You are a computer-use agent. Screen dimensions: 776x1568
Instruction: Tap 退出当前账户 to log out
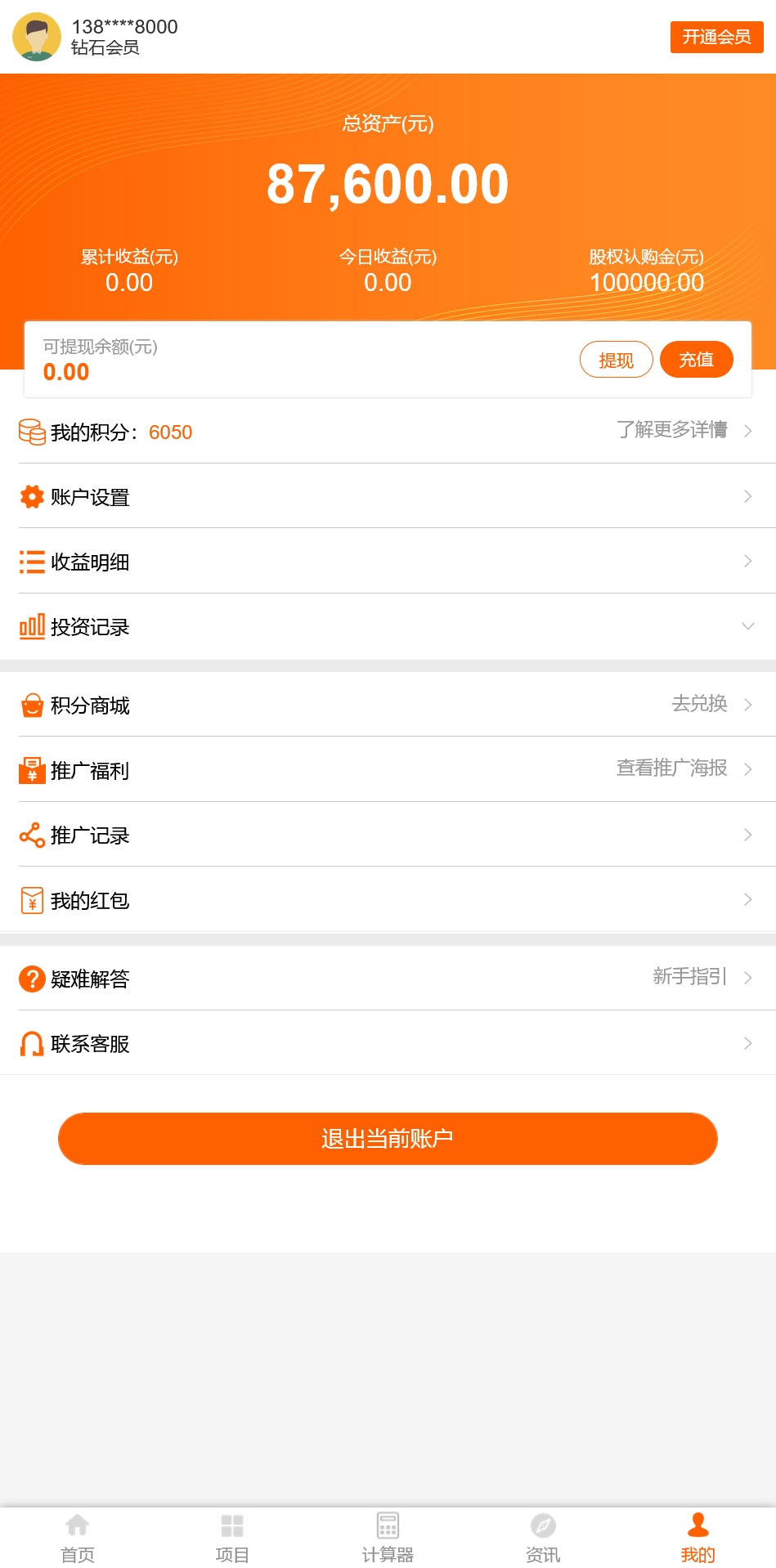388,1138
